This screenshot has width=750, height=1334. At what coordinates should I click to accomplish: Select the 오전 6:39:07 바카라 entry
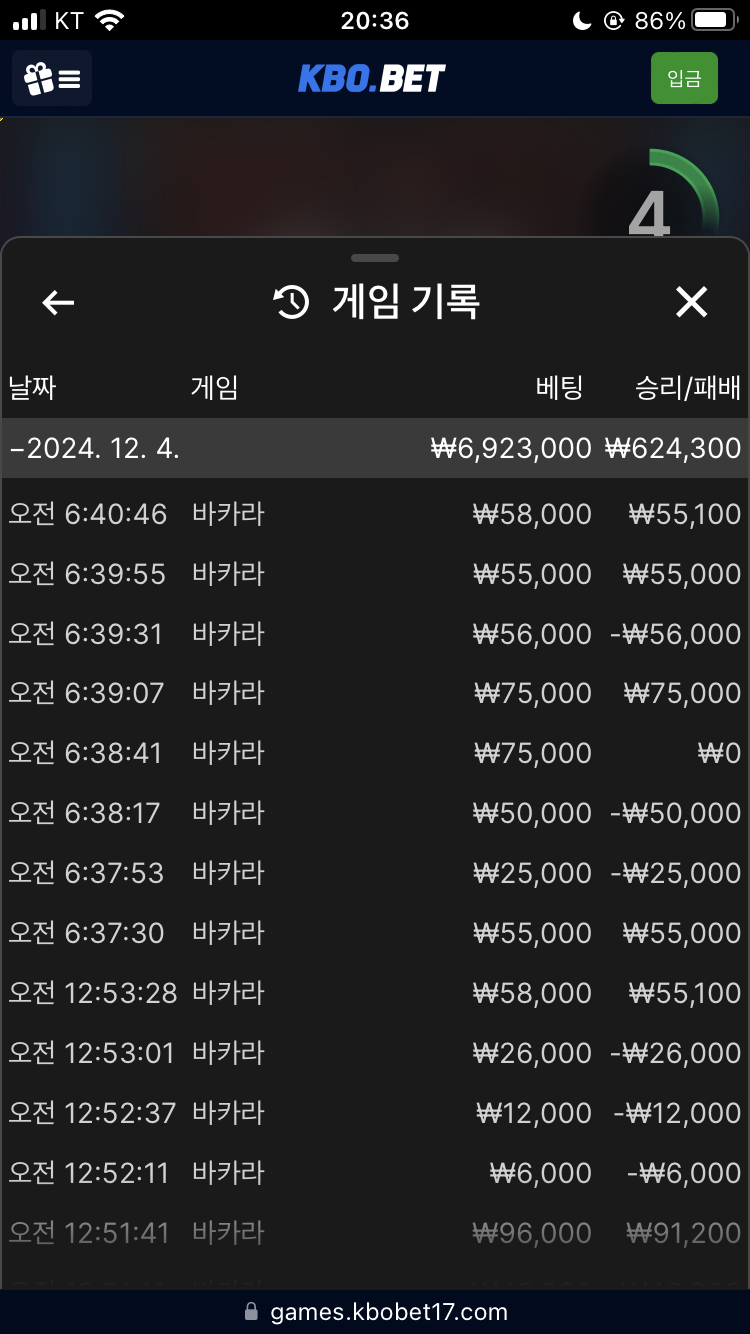375,693
